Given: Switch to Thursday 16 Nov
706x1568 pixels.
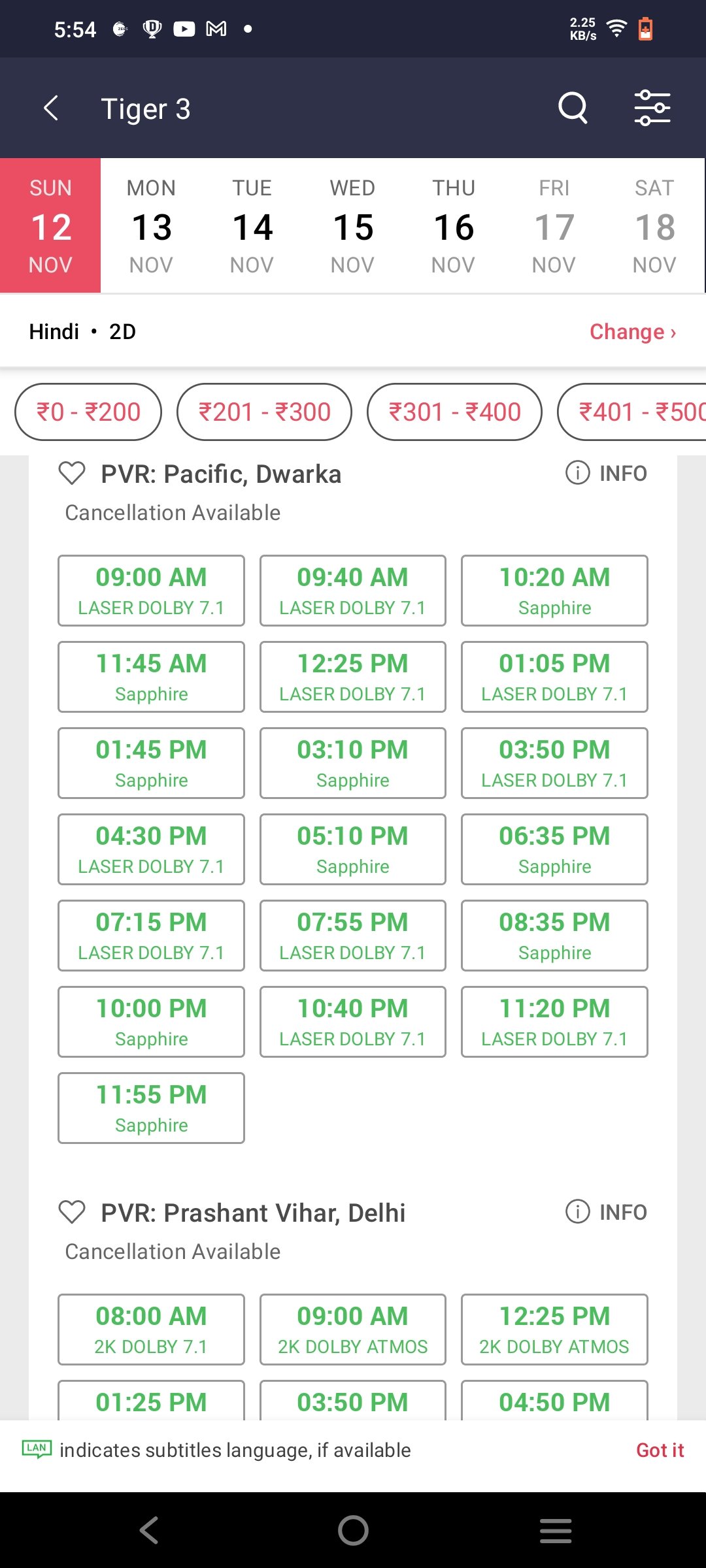Looking at the screenshot, I should [454, 226].
